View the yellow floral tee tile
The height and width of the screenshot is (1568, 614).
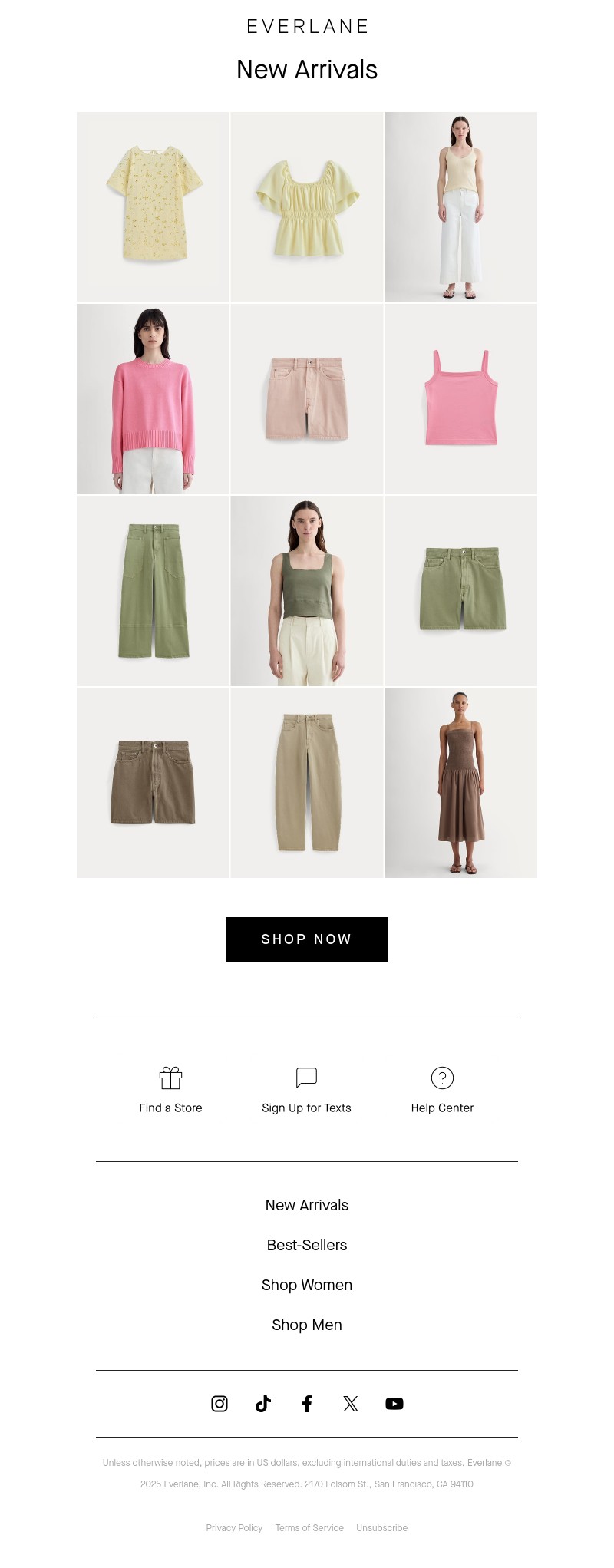click(x=153, y=207)
